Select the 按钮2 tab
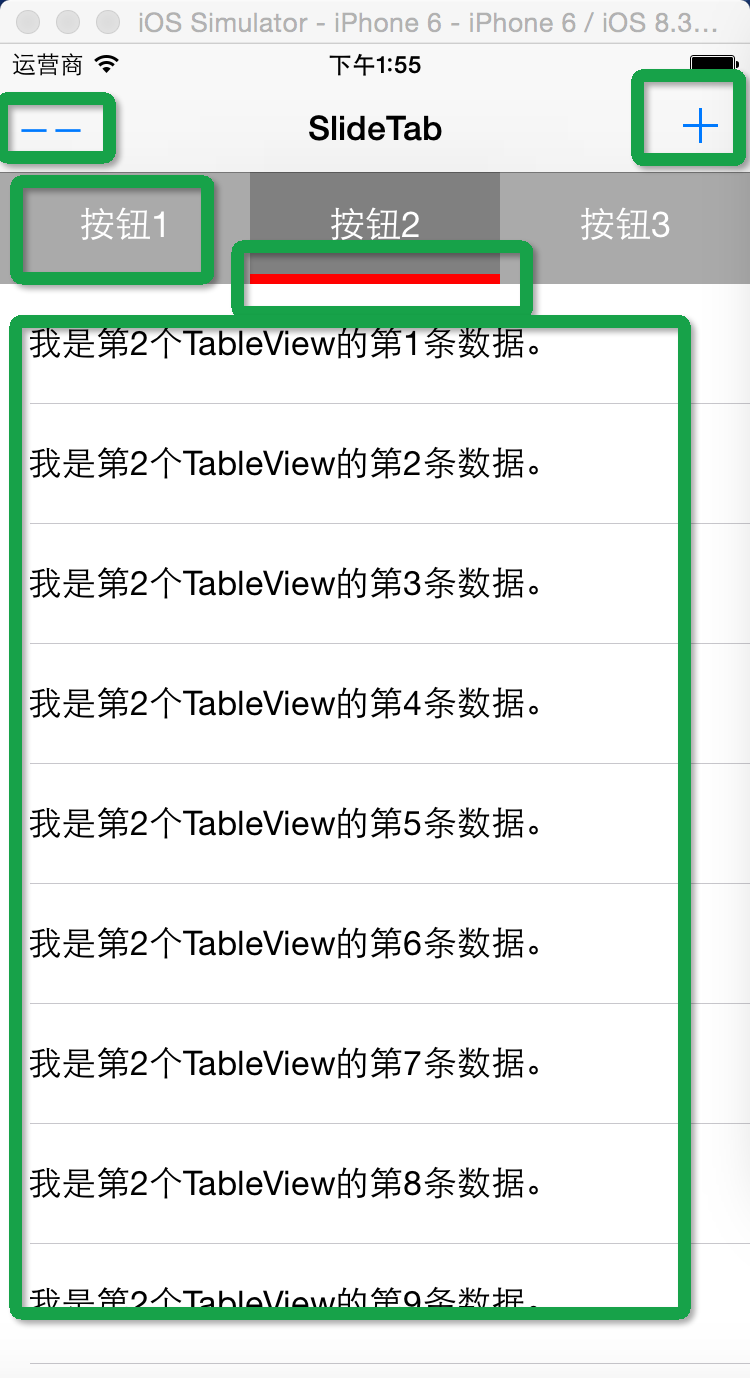This screenshot has width=750, height=1378. [x=375, y=225]
